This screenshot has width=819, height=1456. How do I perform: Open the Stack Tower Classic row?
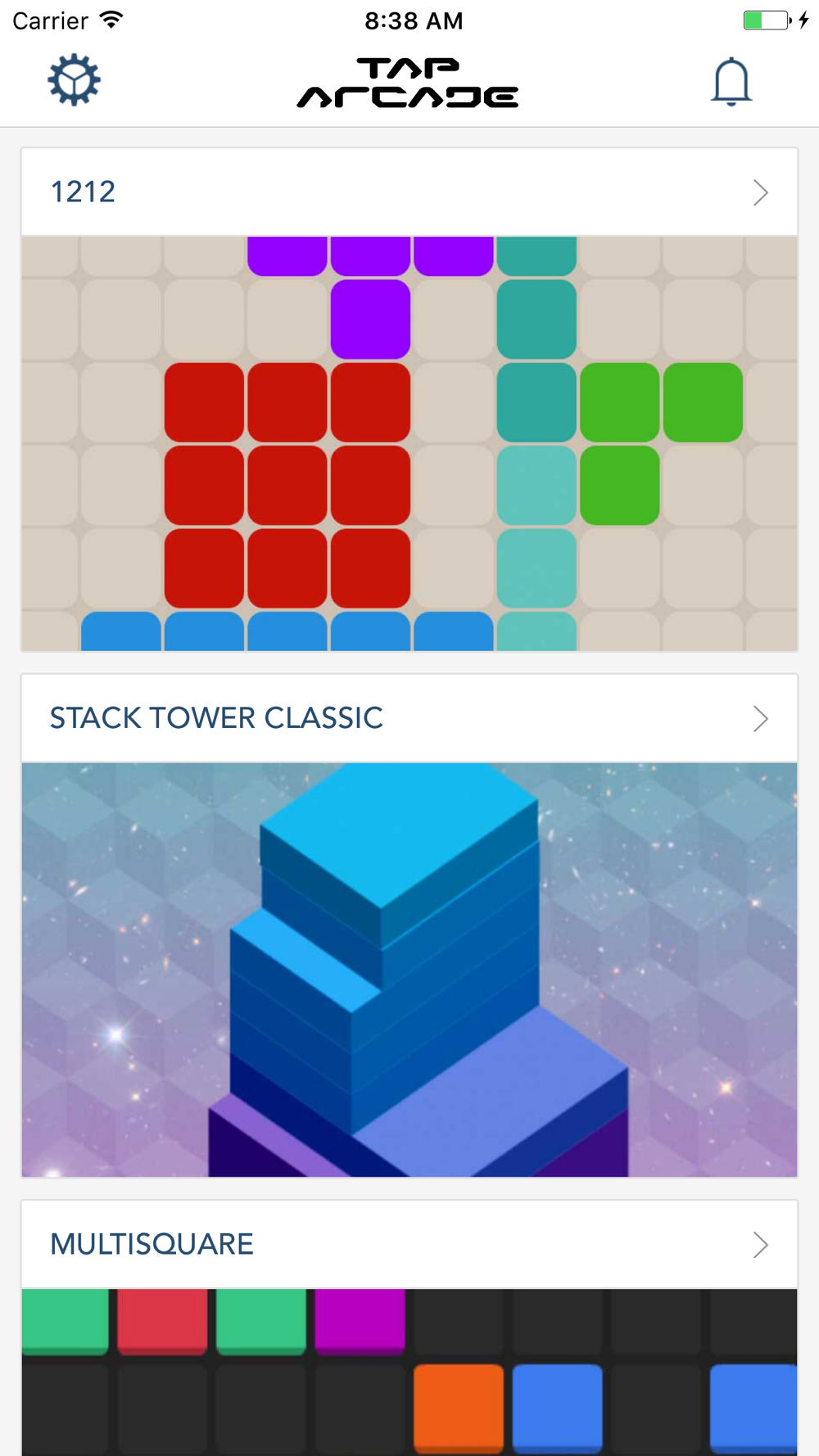409,718
